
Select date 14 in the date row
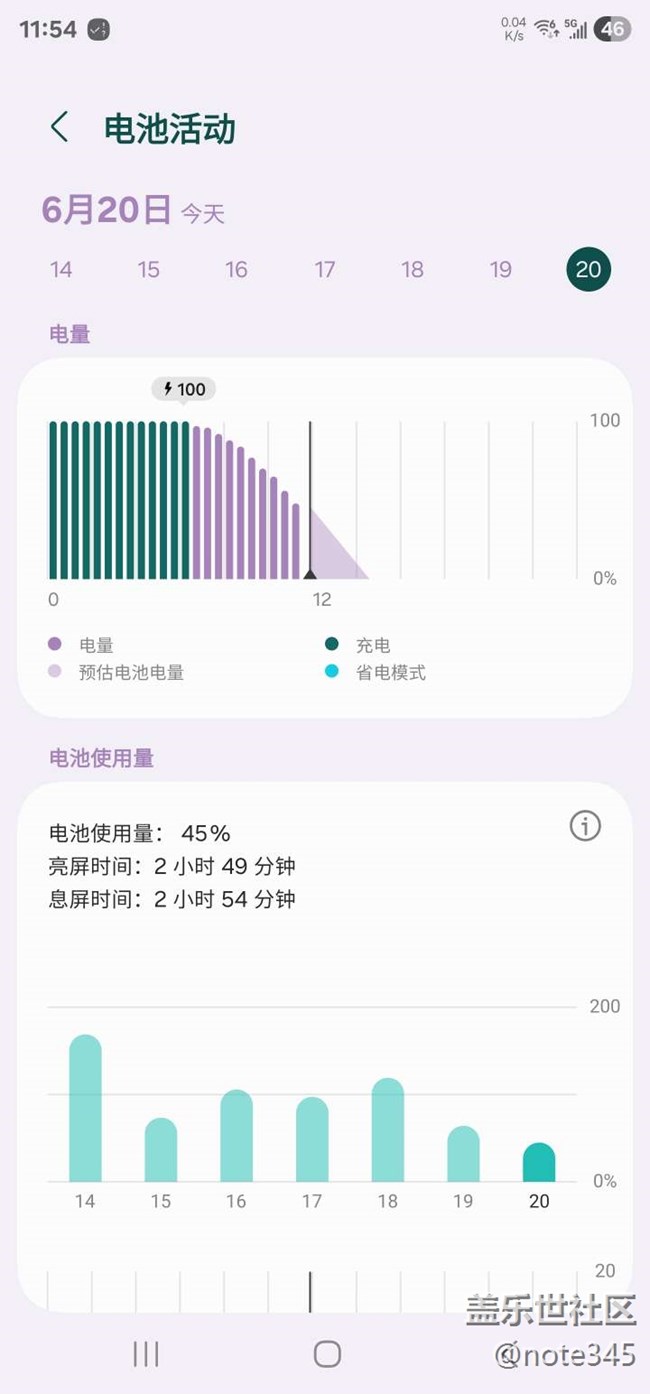(61, 269)
